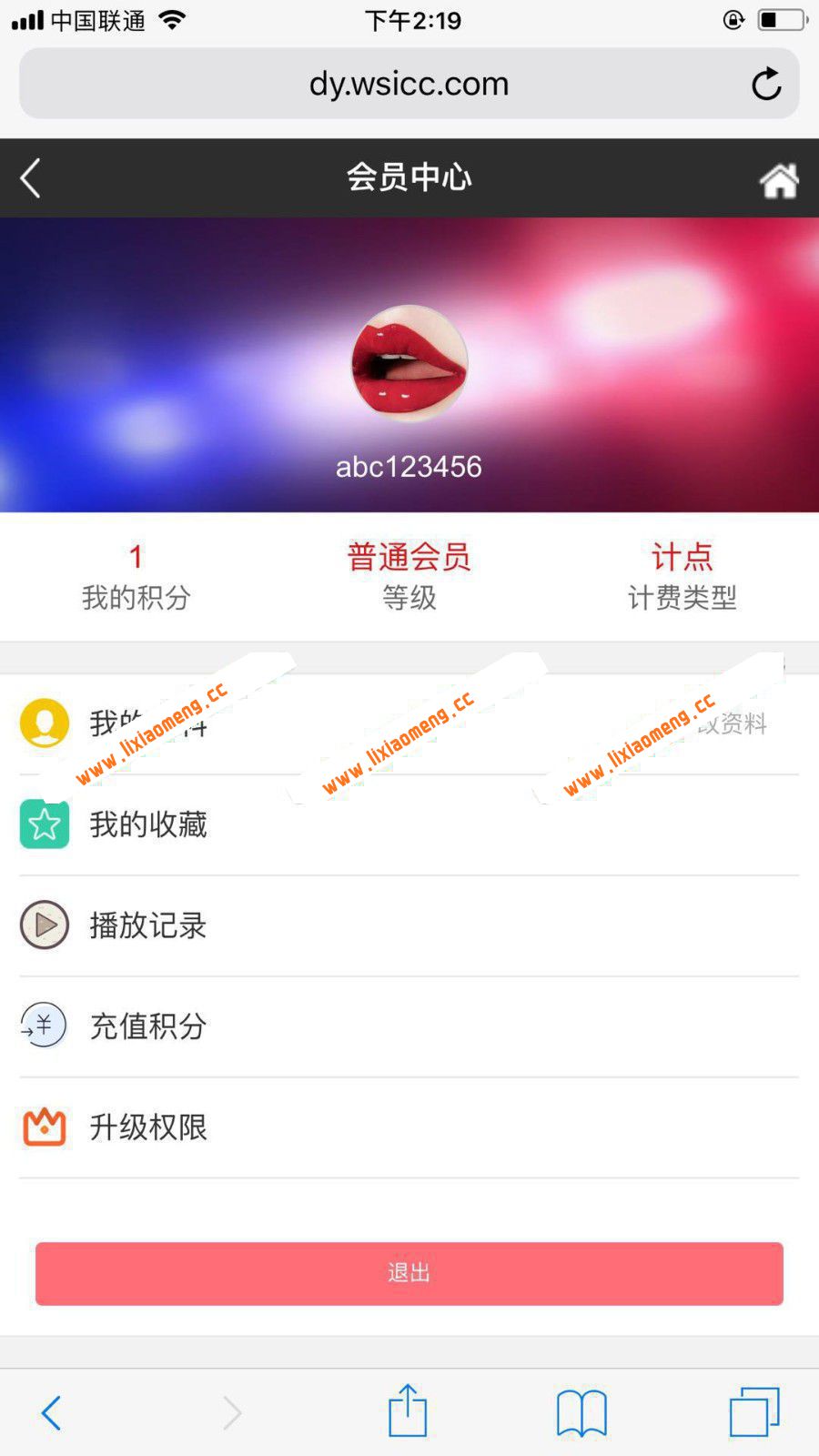Click the back arrow in the 会员中心 header
The image size is (819, 1456).
tap(30, 179)
